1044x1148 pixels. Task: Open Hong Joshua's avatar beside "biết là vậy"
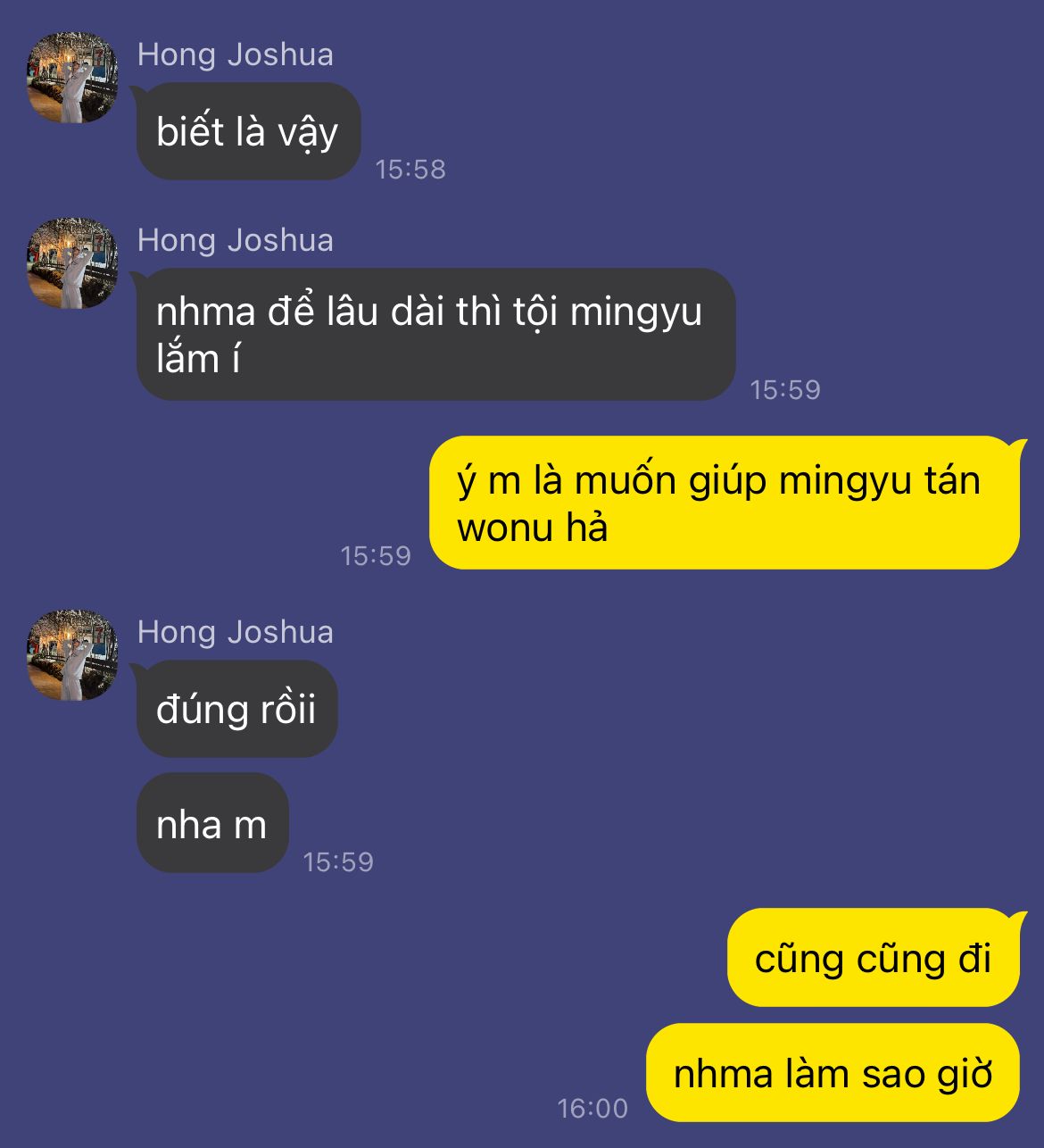click(72, 78)
